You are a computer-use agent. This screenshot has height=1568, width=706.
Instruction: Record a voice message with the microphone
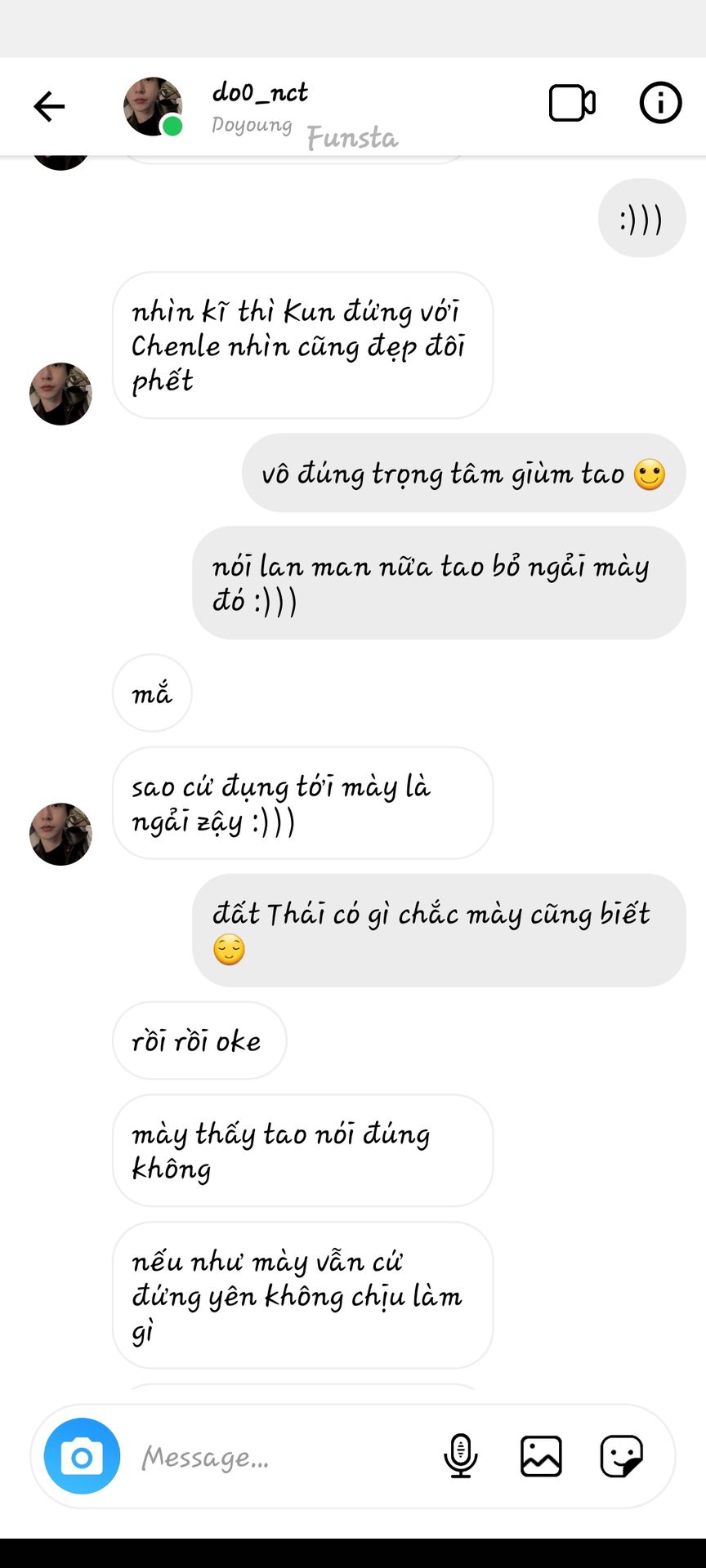click(x=461, y=1456)
